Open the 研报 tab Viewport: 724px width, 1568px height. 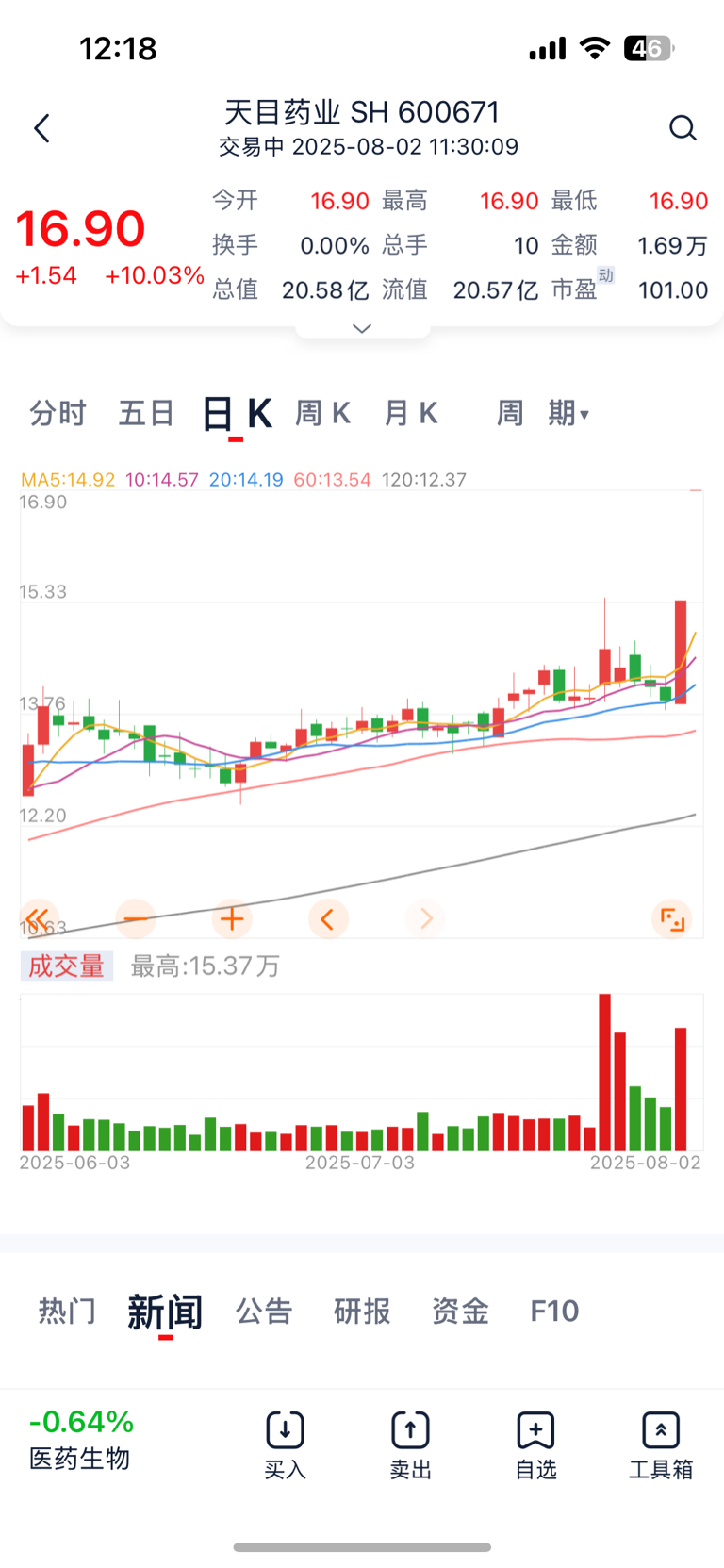[362, 1311]
